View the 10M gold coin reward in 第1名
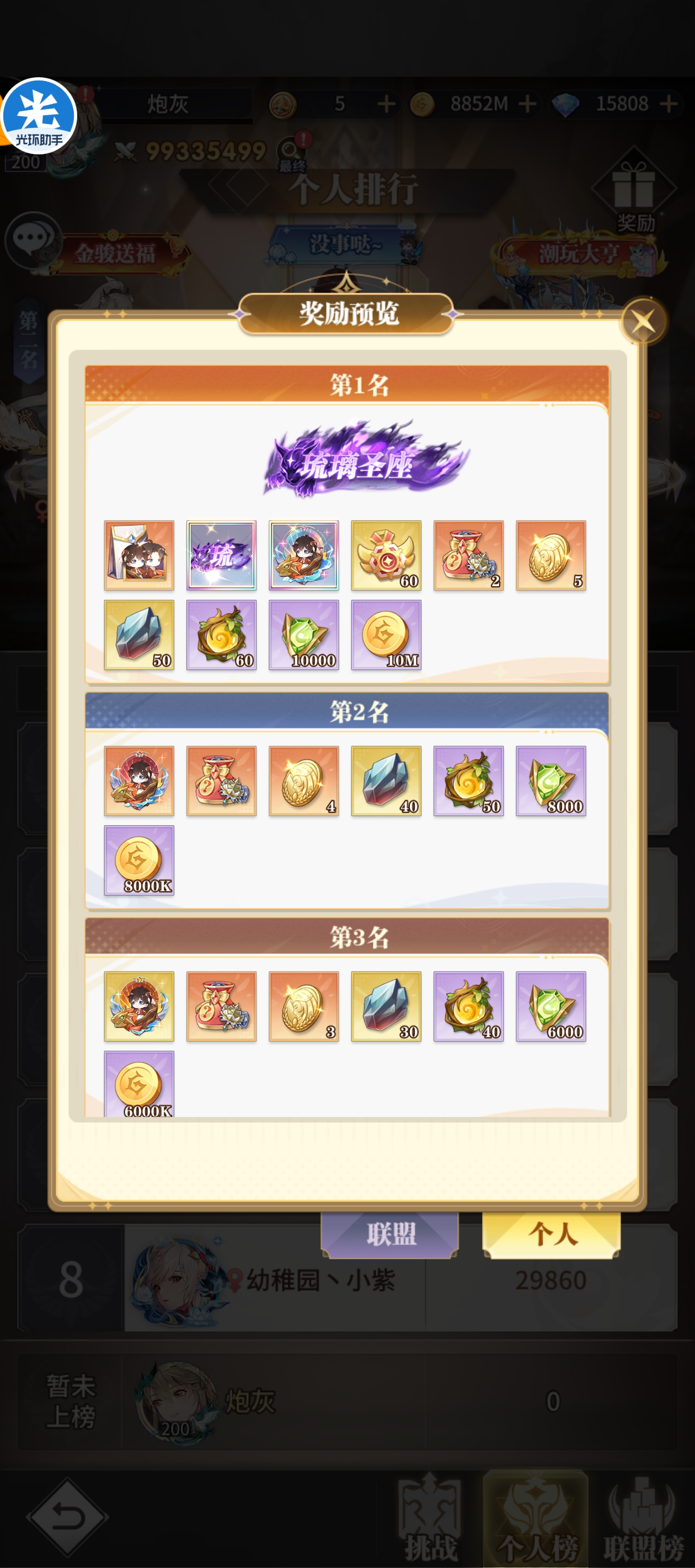 pyautogui.click(x=386, y=635)
